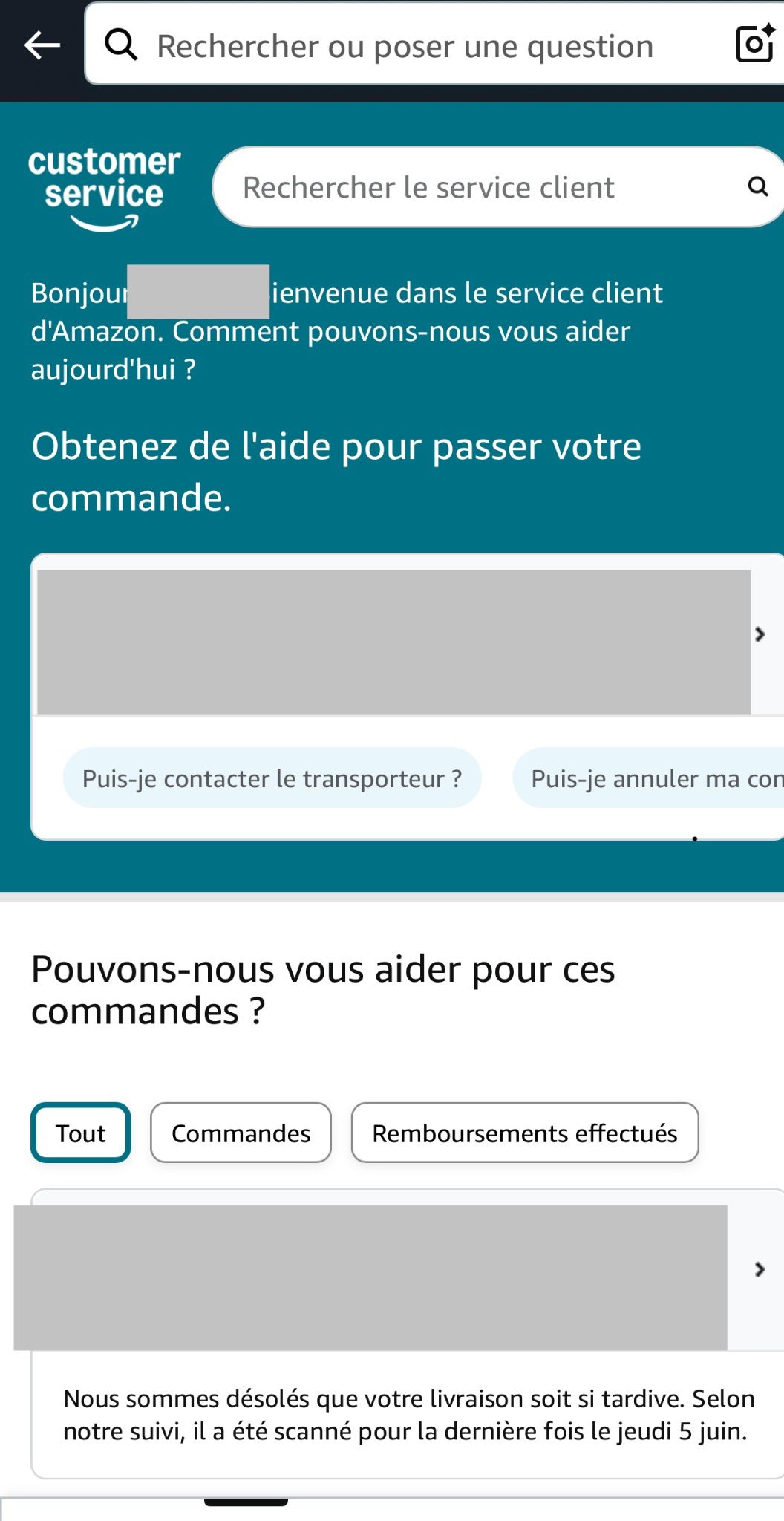The height and width of the screenshot is (1521, 784).
Task: Show 'Remboursements effectués' filter
Action: [525, 1133]
